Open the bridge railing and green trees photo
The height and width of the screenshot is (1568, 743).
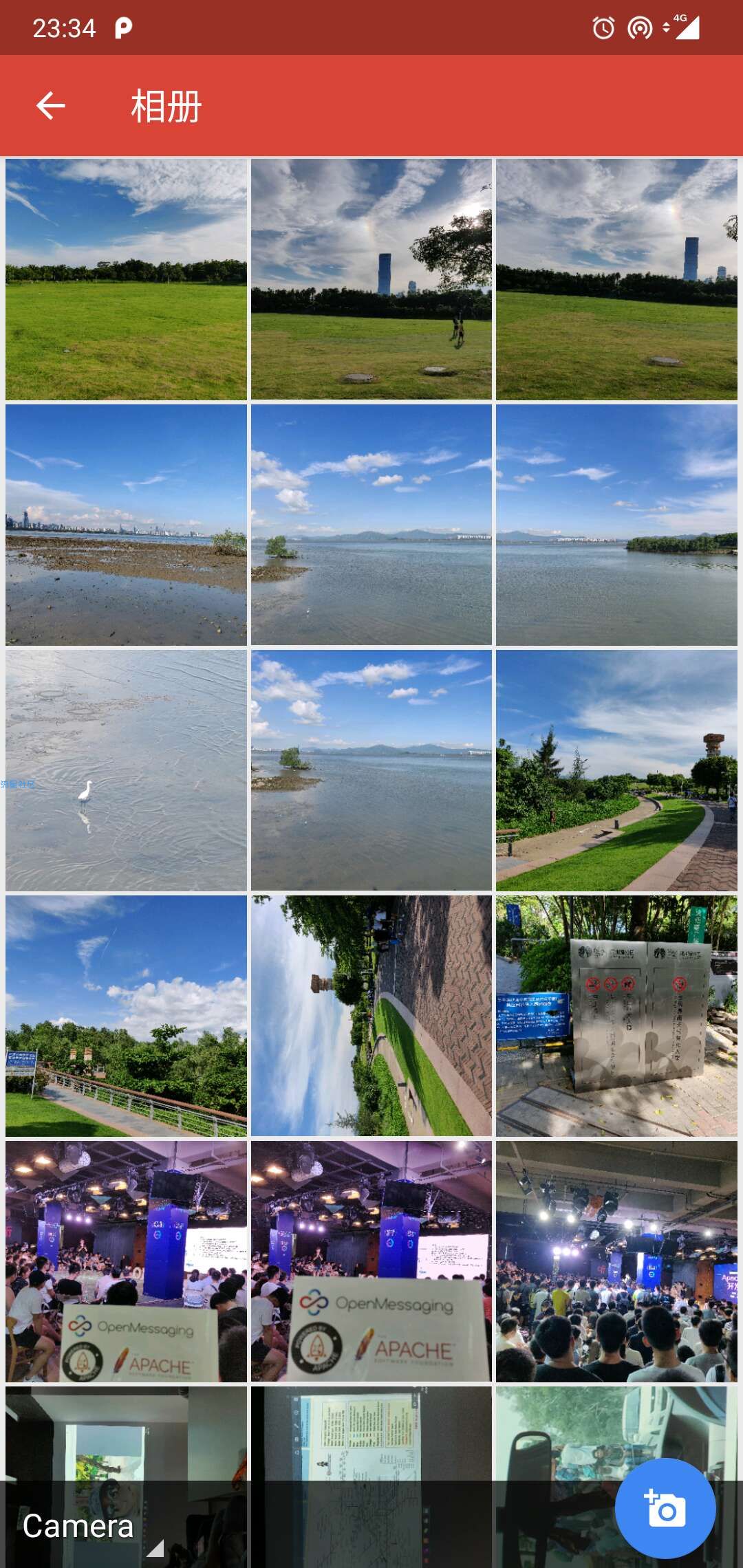126,1016
